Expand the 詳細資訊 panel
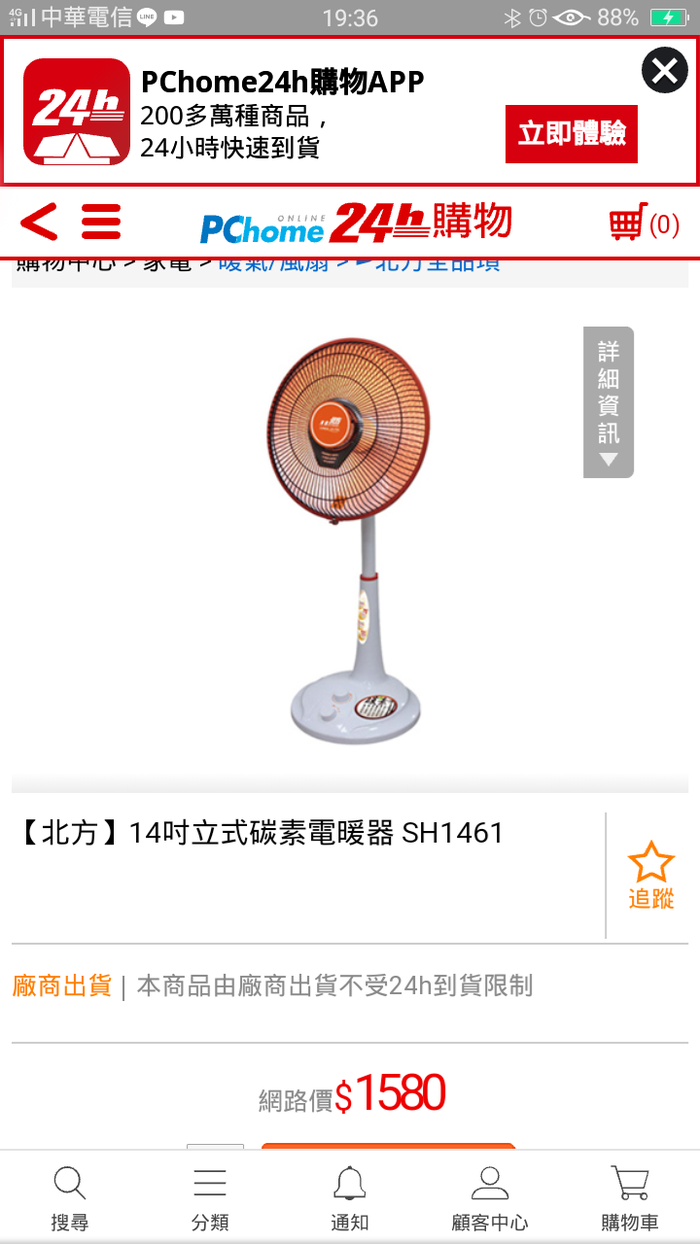 pyautogui.click(x=608, y=402)
